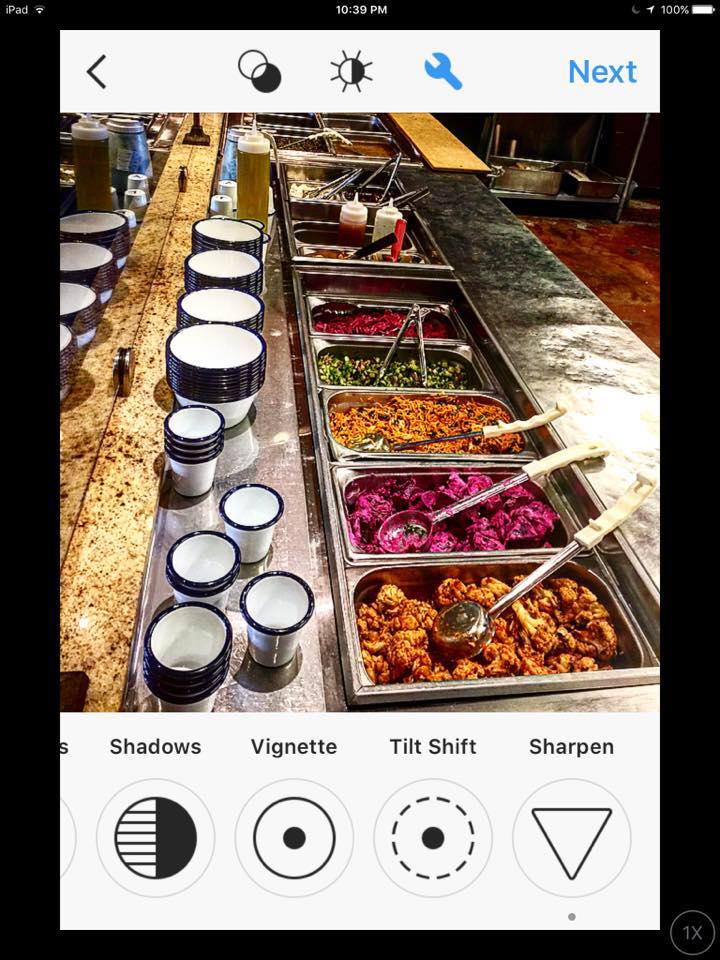The height and width of the screenshot is (960, 720).
Task: Open the filters tab icon
Action: [x=259, y=72]
